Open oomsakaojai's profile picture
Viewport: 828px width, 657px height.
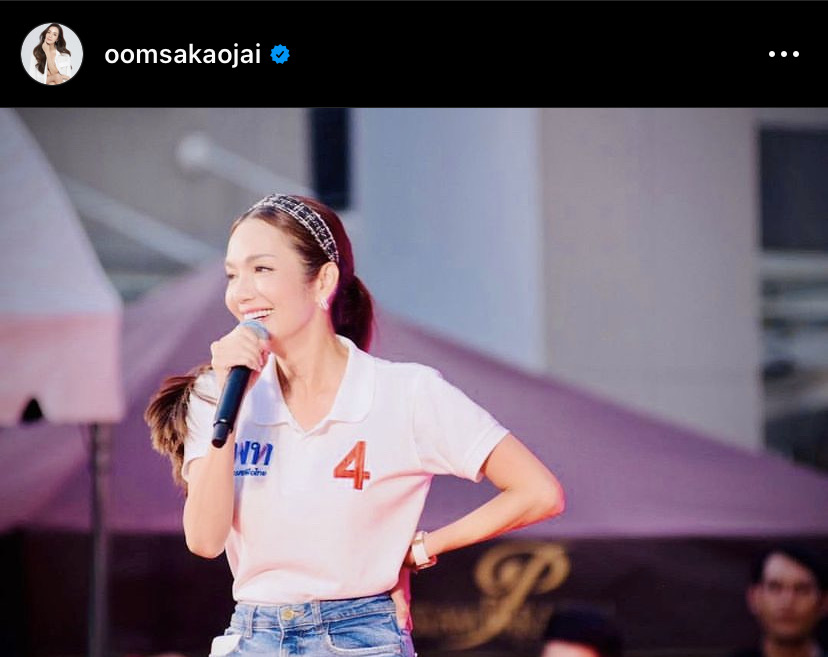52,54
